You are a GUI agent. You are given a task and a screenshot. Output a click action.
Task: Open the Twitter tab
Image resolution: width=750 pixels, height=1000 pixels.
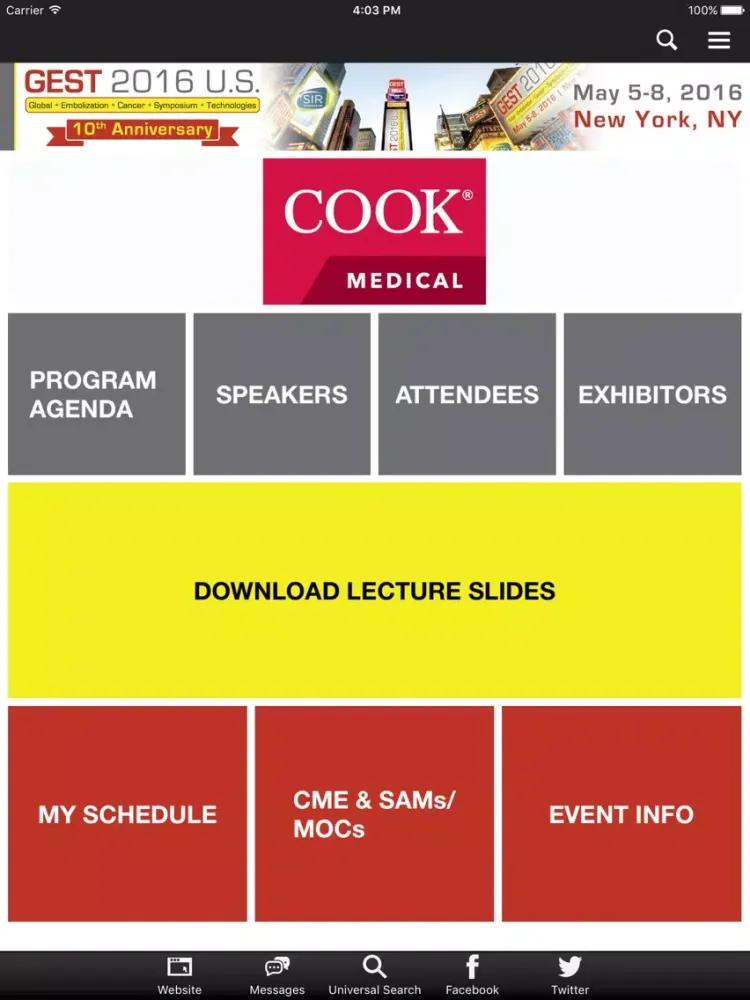[x=570, y=975]
